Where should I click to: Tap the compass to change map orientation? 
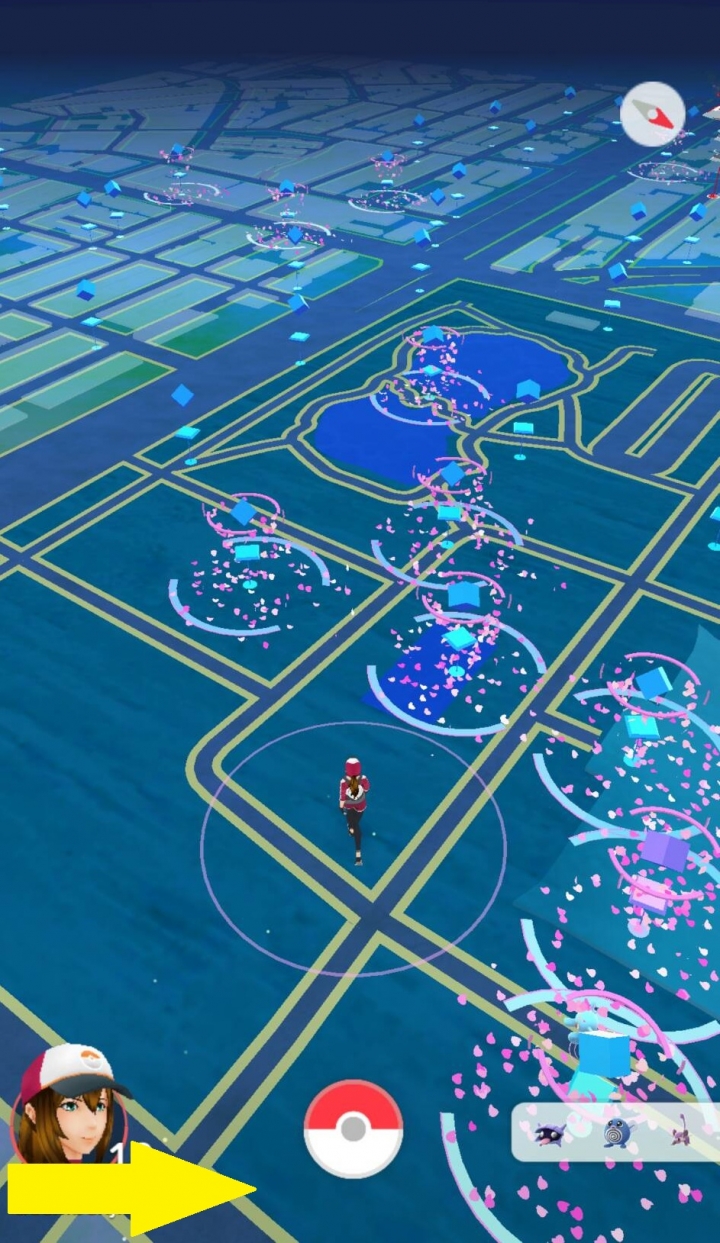tap(652, 115)
